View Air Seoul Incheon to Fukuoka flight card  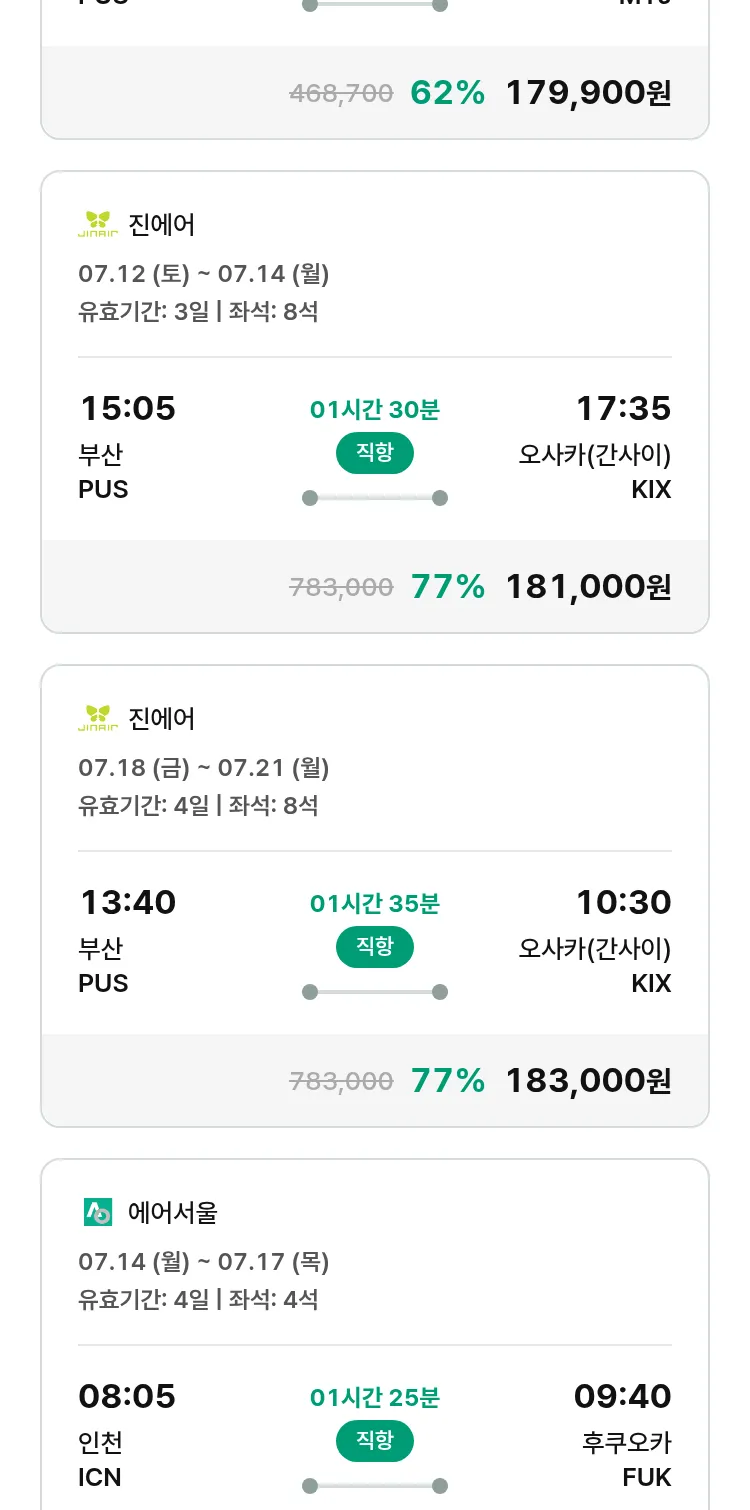click(375, 1334)
